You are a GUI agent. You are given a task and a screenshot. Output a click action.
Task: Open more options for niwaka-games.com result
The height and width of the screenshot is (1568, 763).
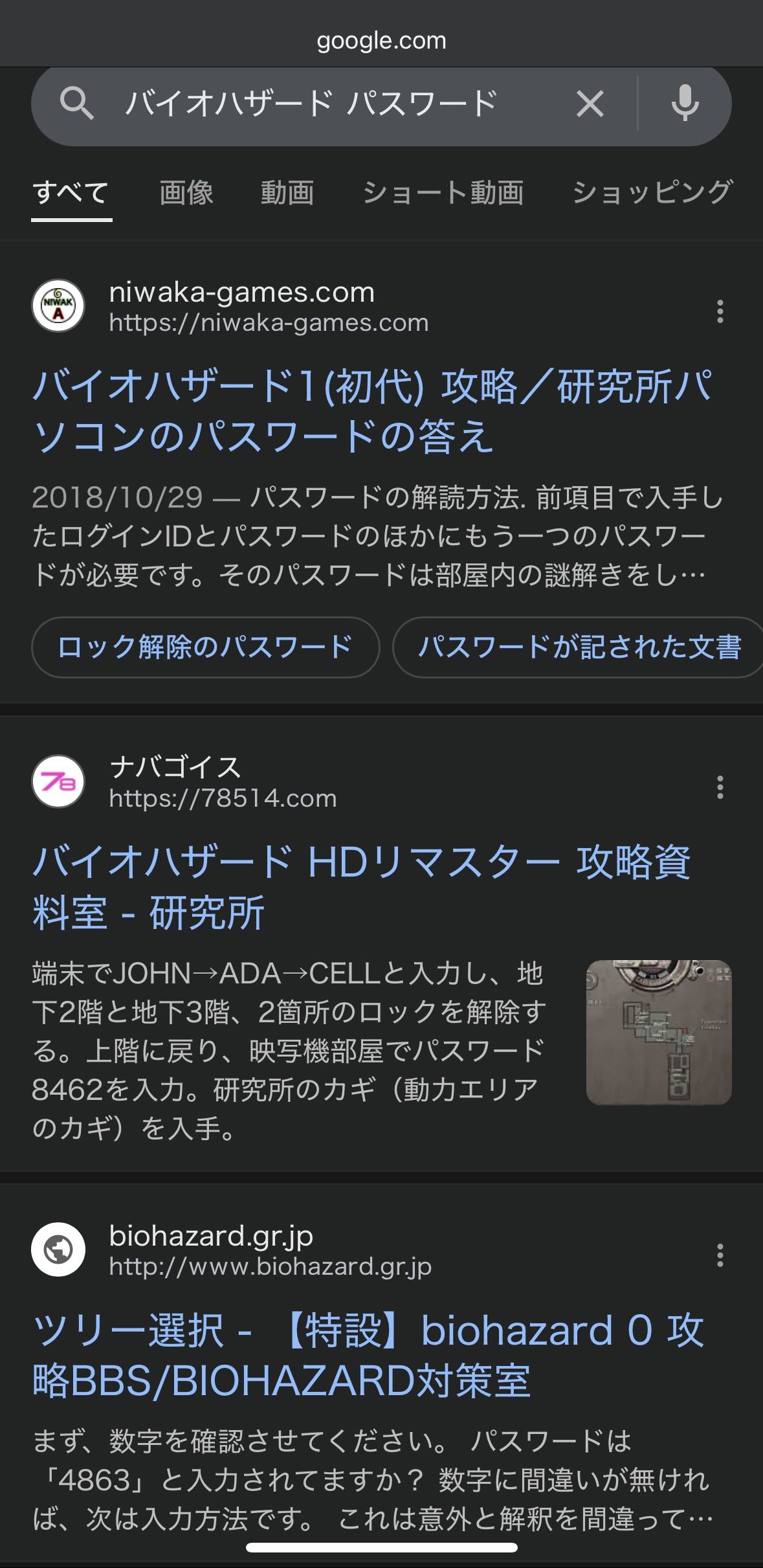tap(720, 311)
